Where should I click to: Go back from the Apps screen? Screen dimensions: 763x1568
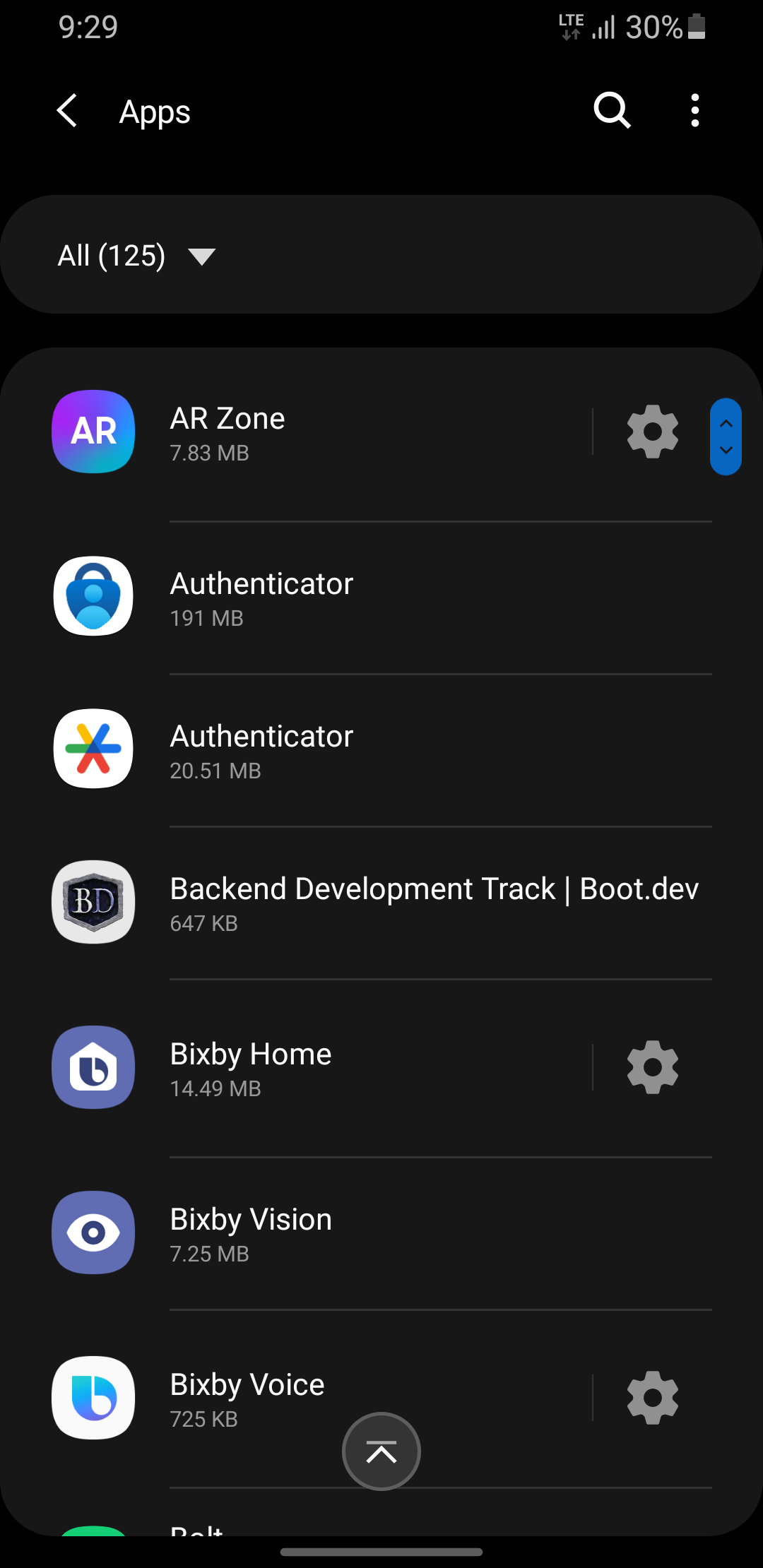(x=67, y=111)
